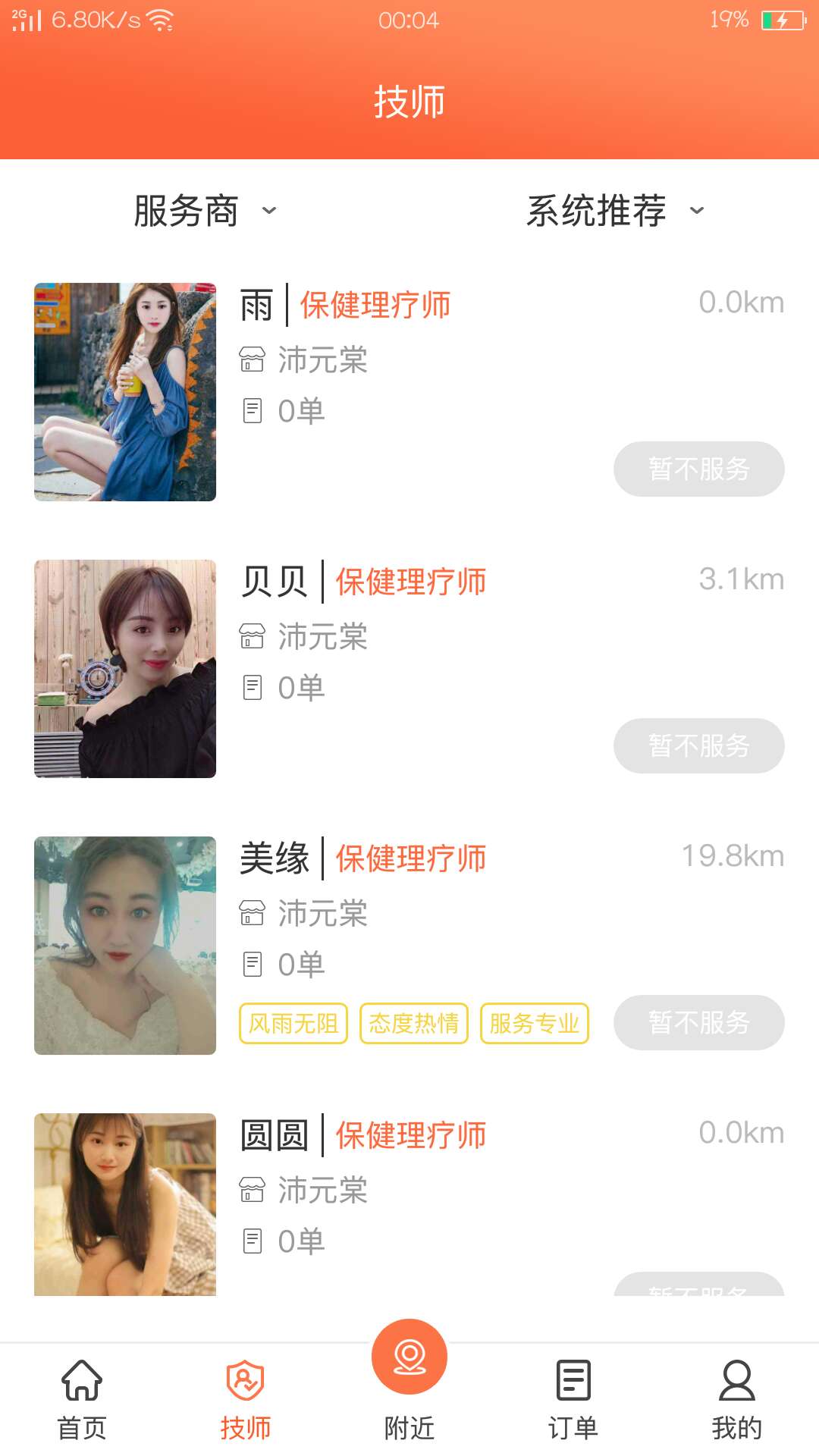Screen dimensions: 819x1456
Task: Tap 暂不服务 button for 雨
Action: click(x=698, y=469)
